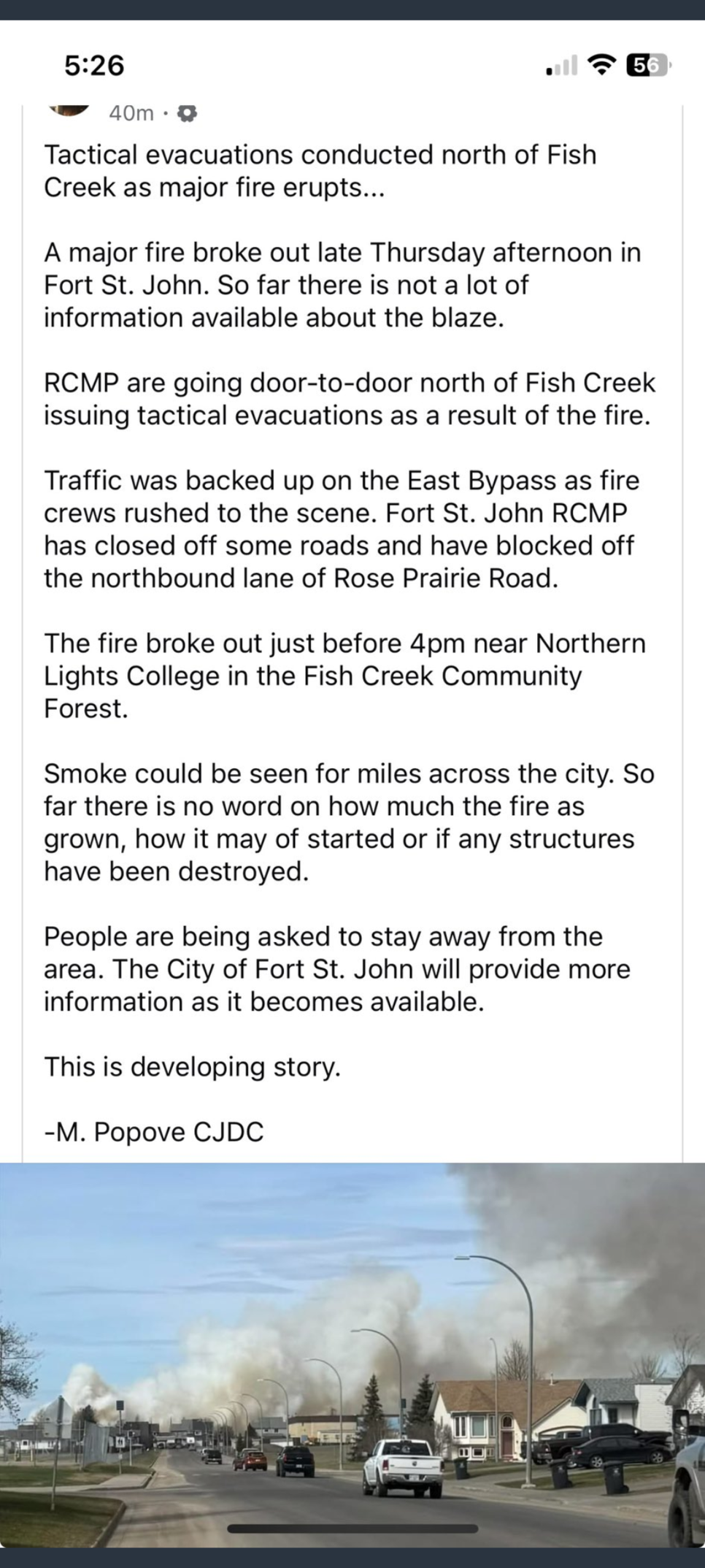The height and width of the screenshot is (1568, 705).
Task: Open the post's smoke photo
Action: click(x=352, y=1354)
